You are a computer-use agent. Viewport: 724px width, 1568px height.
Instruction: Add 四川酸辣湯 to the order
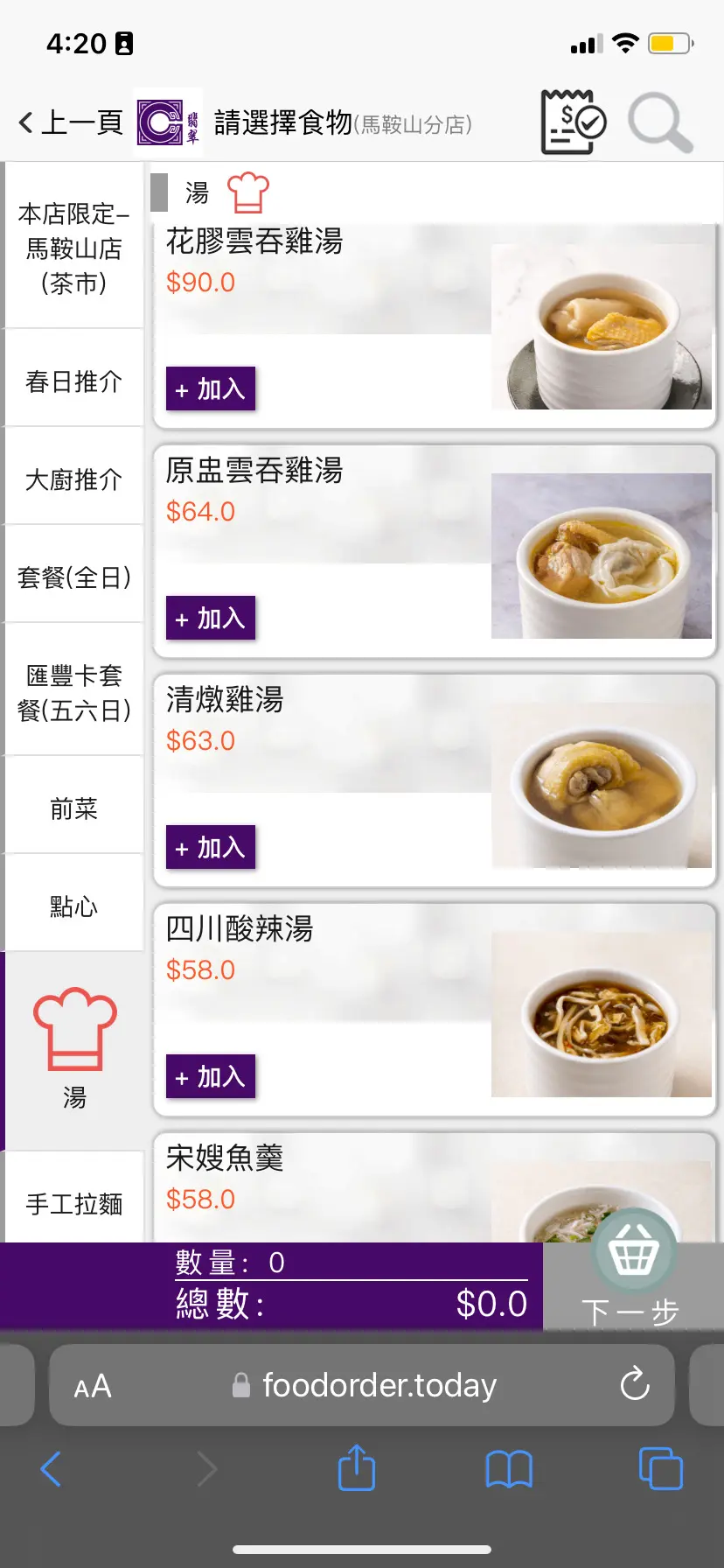[211, 1076]
